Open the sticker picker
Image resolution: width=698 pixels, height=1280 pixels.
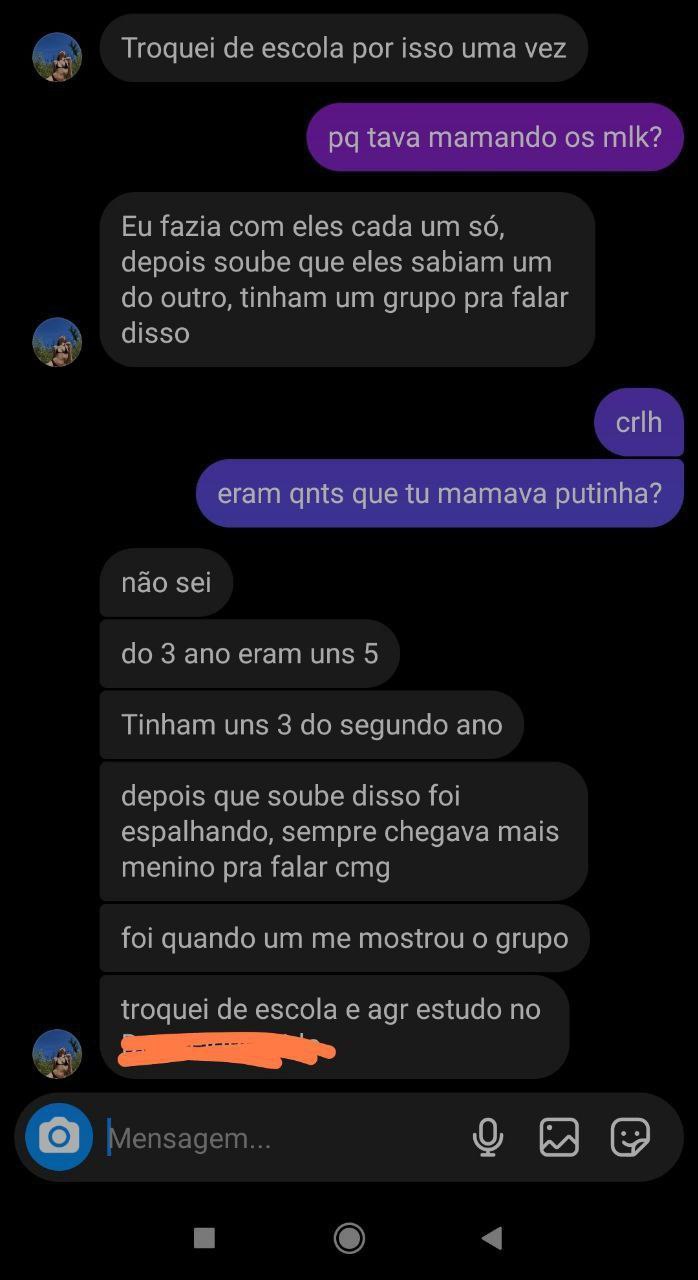[x=630, y=1137]
